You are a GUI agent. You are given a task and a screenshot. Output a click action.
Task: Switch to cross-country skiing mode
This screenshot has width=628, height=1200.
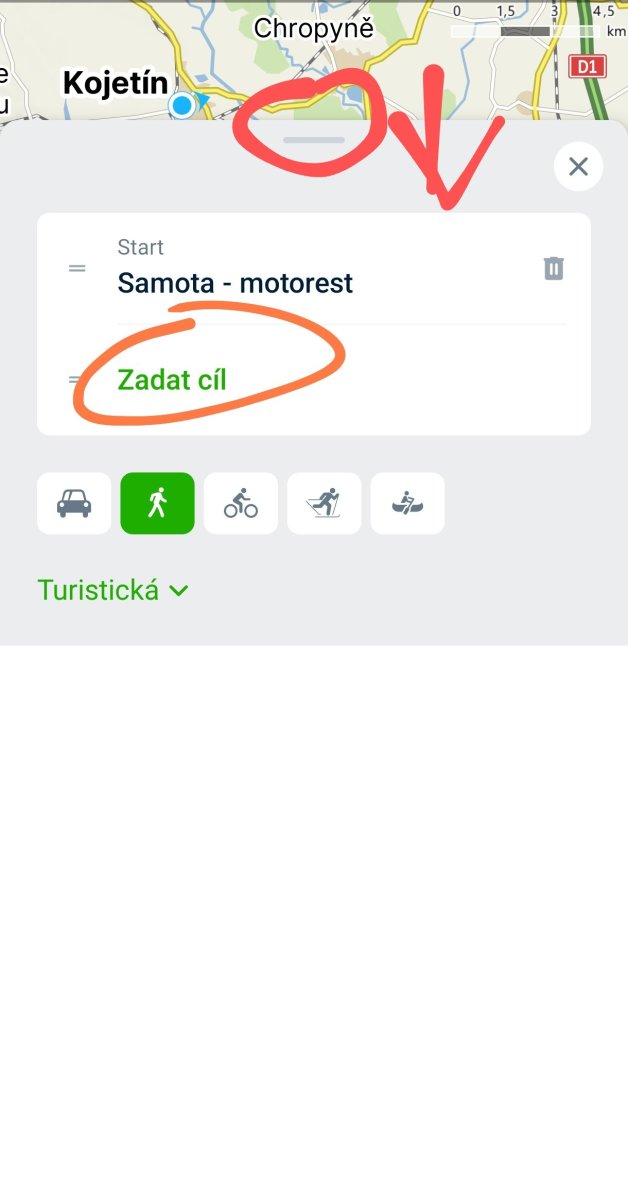[x=324, y=504]
